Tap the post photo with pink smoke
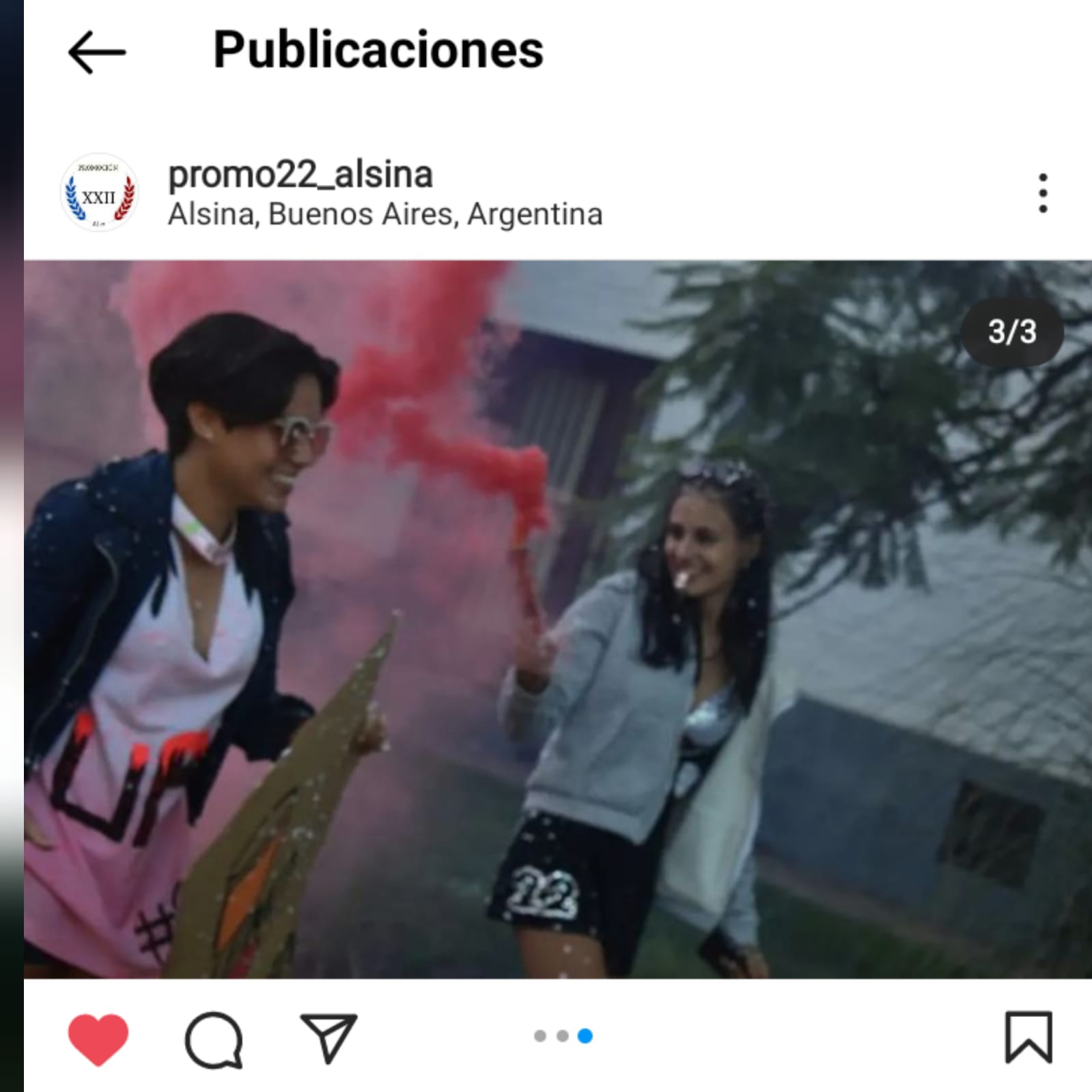 coord(557,619)
